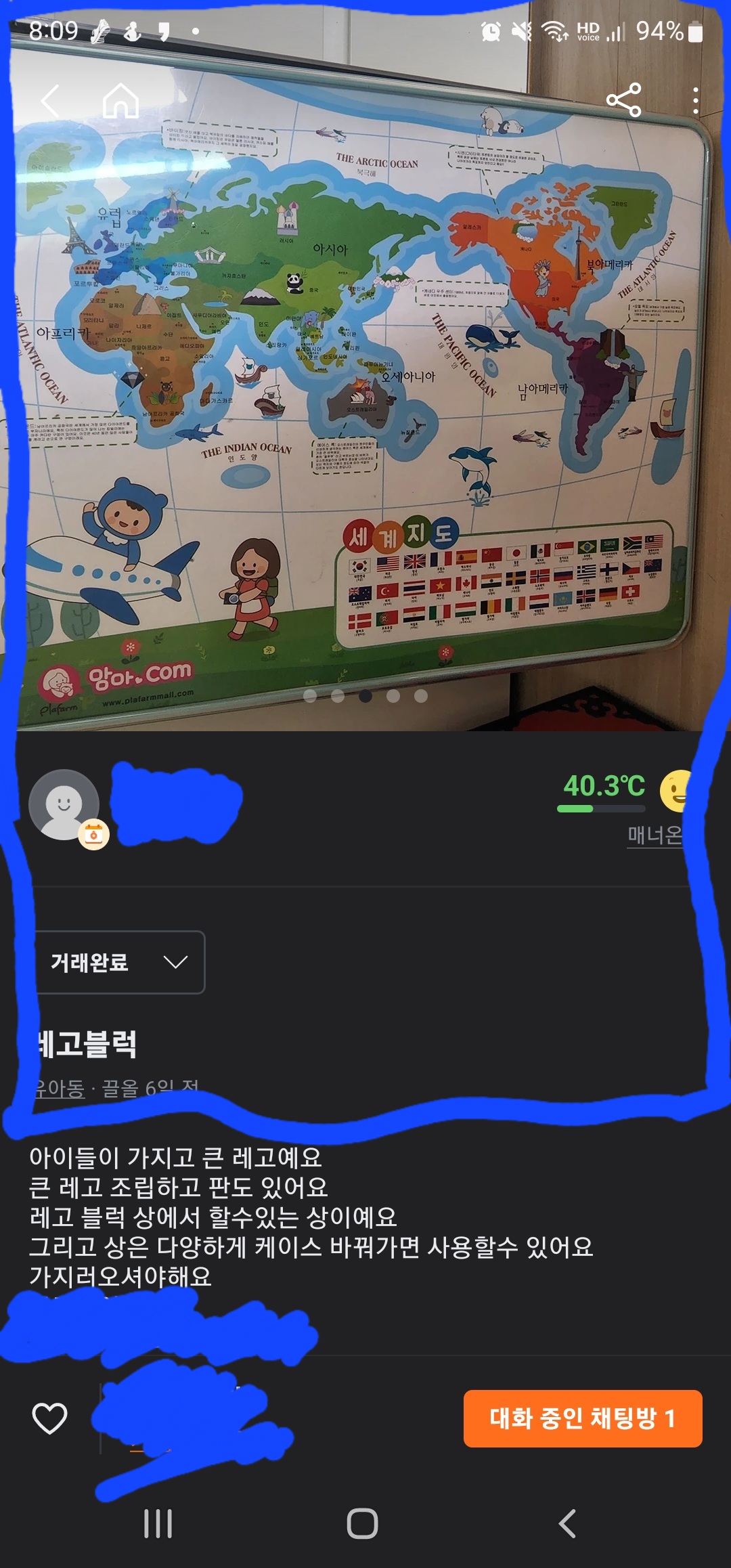The height and width of the screenshot is (1568, 731).
Task: Open the seller's profile avatar
Action: (64, 805)
